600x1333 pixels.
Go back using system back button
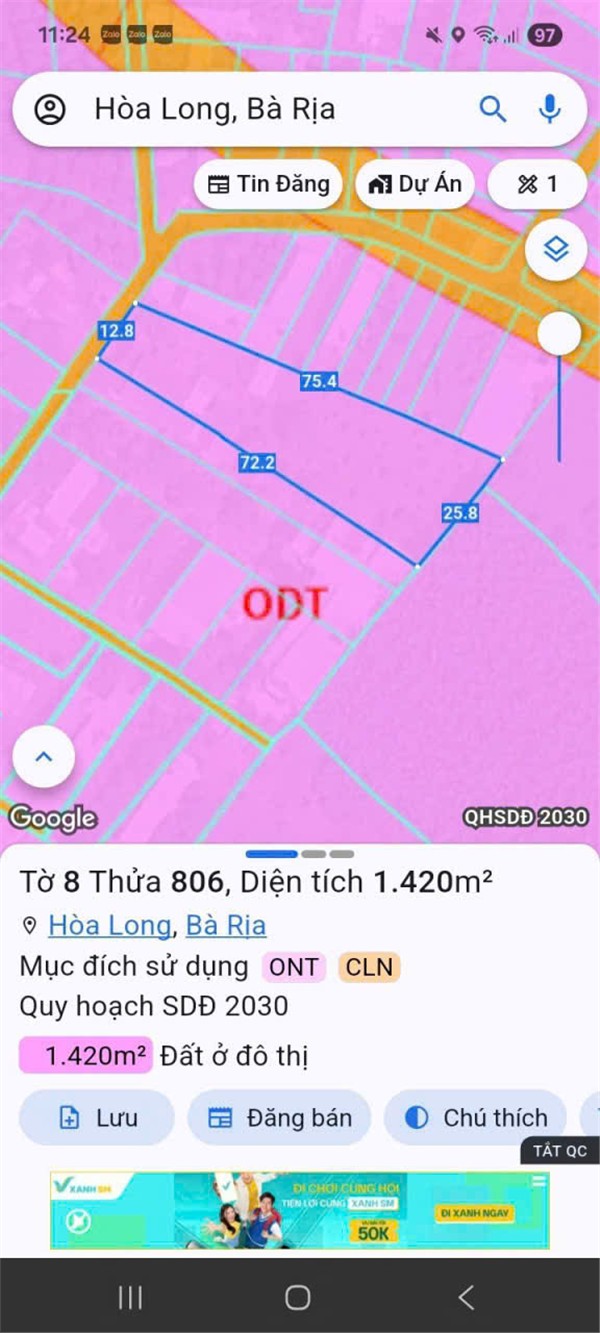[x=466, y=1298]
